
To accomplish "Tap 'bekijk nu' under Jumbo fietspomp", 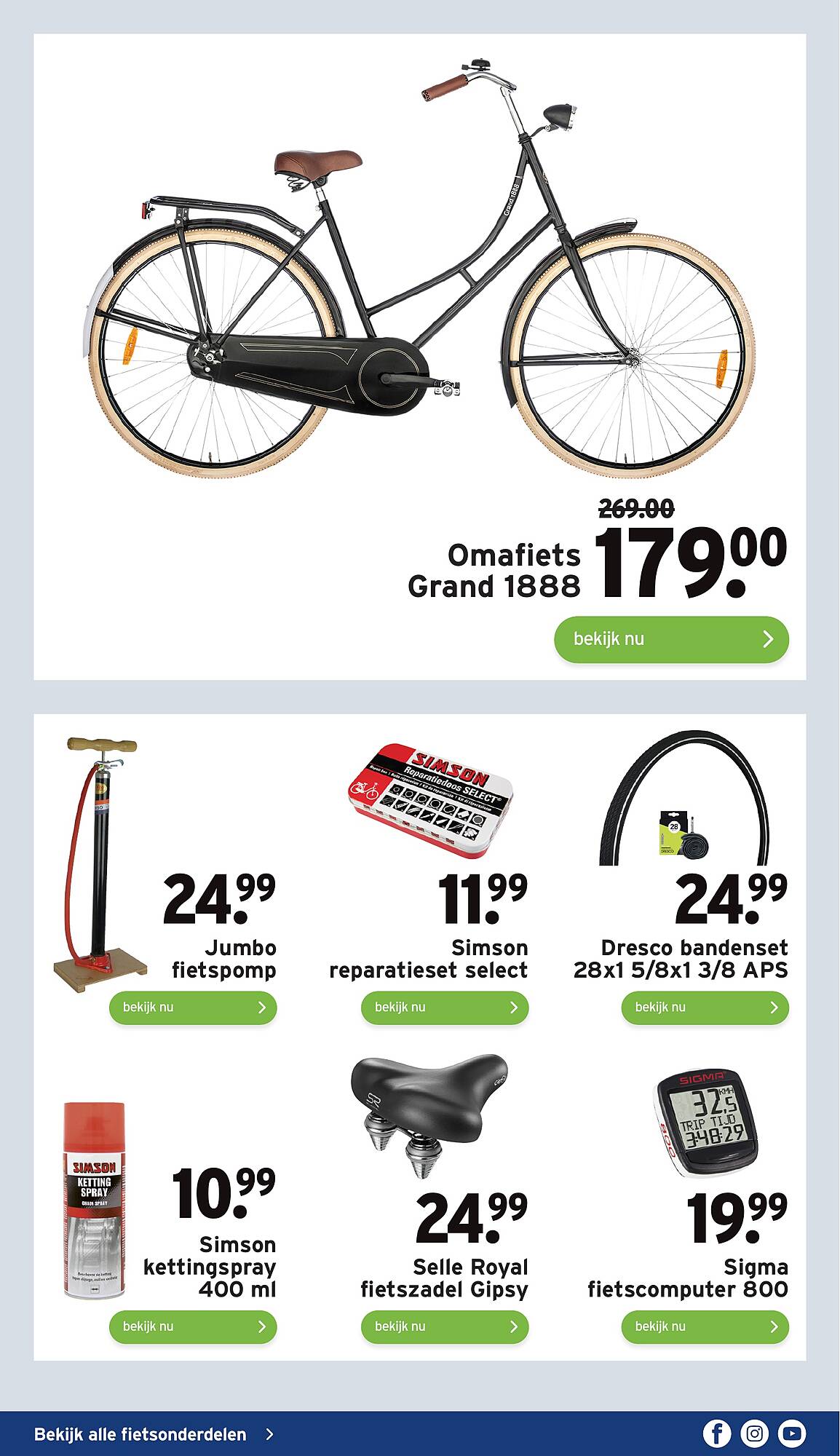I will click(193, 1008).
